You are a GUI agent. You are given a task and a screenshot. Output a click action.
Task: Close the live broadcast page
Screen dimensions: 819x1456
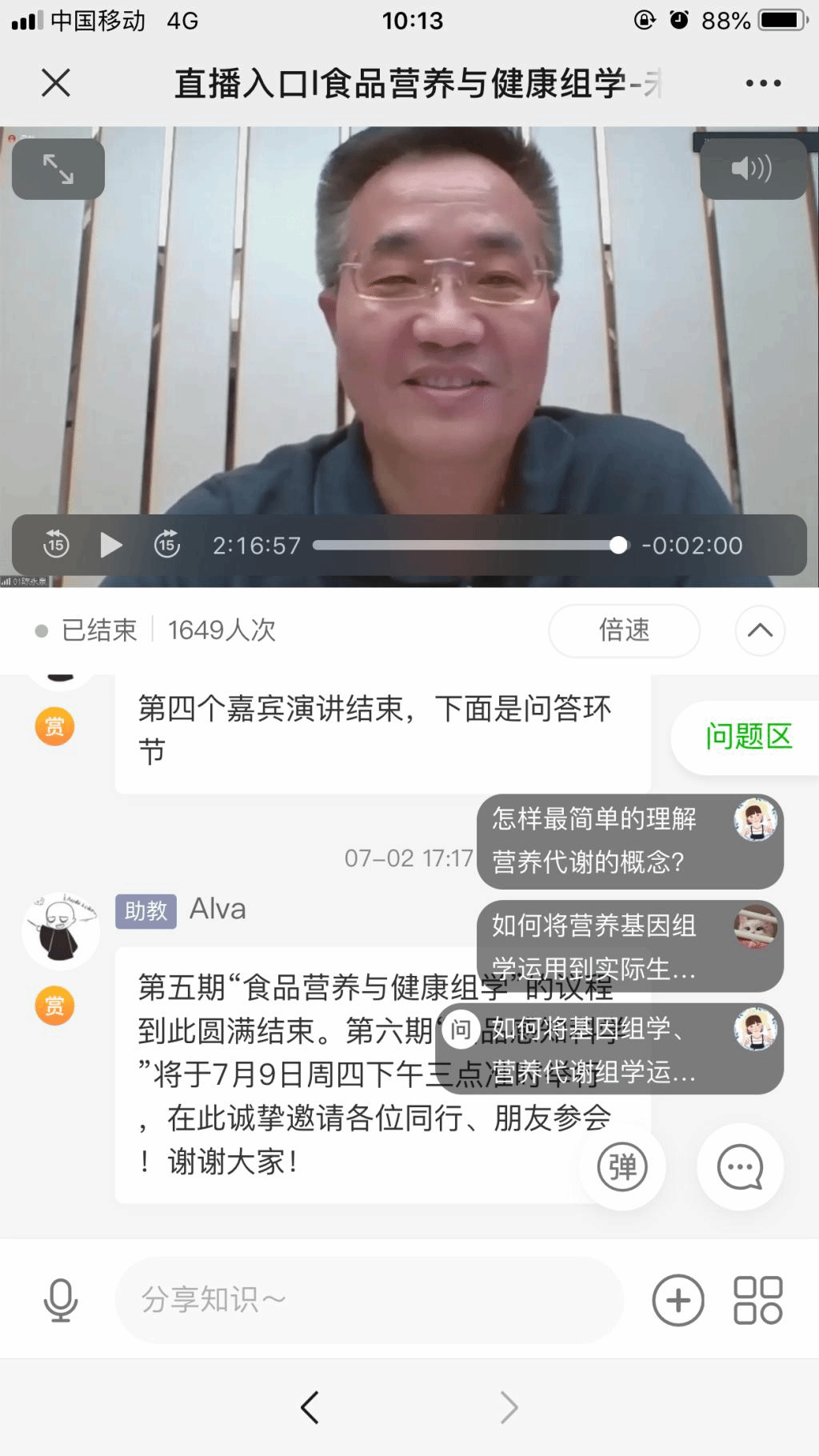coord(55,82)
